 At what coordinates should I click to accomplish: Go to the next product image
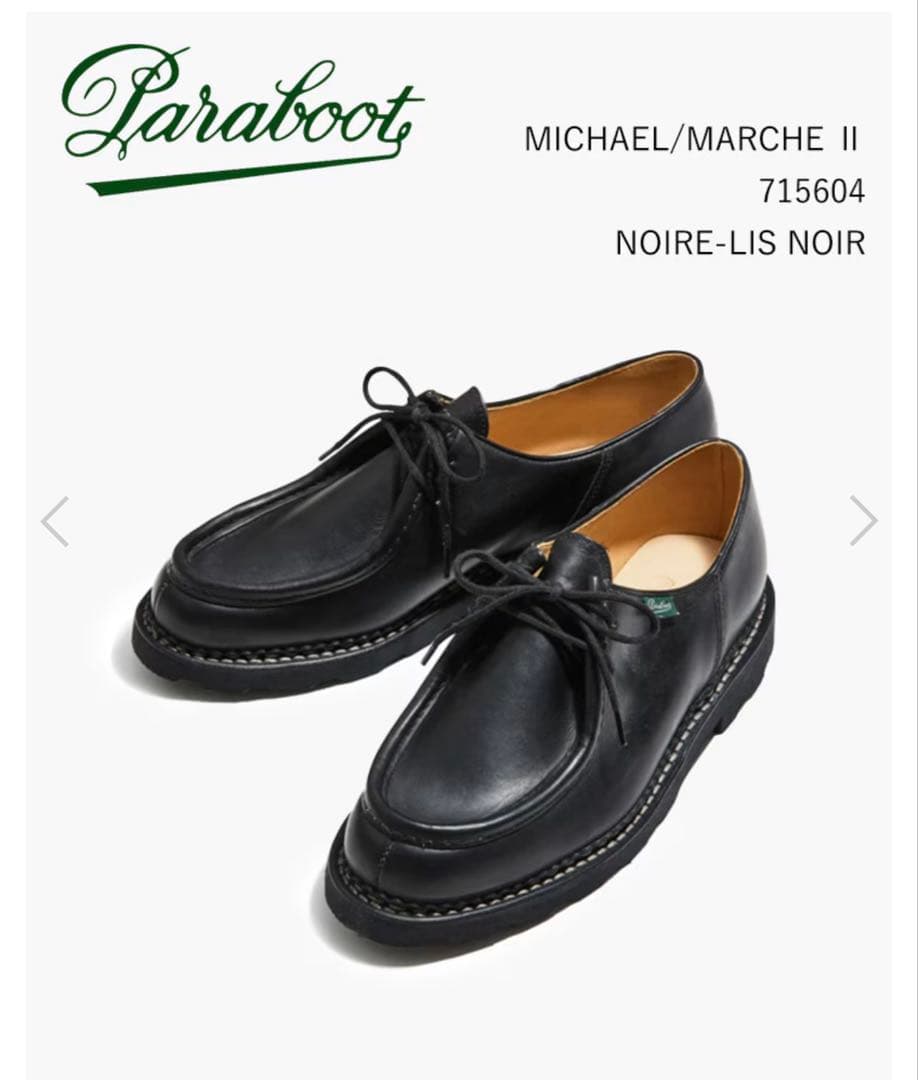tap(863, 521)
